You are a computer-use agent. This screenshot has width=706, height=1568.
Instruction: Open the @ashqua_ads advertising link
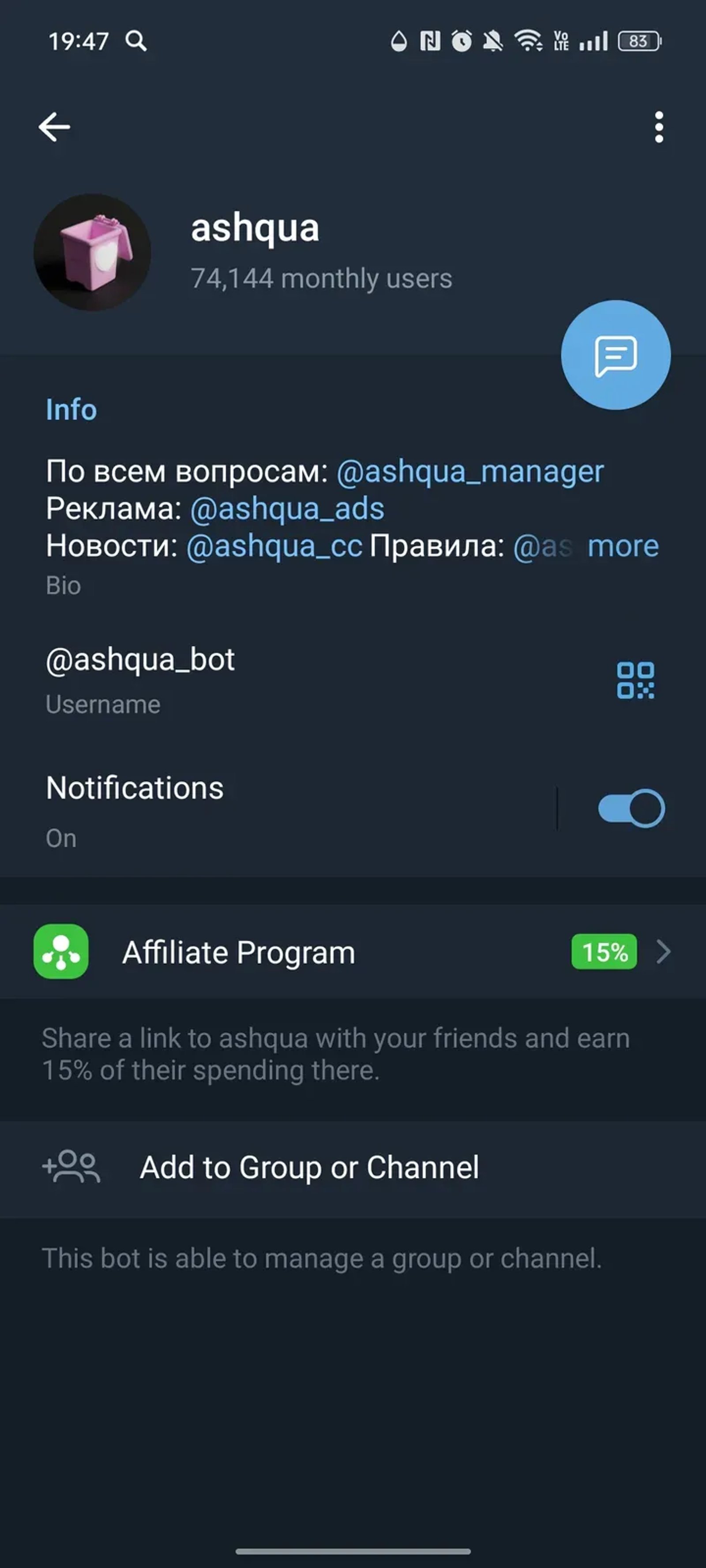[288, 508]
